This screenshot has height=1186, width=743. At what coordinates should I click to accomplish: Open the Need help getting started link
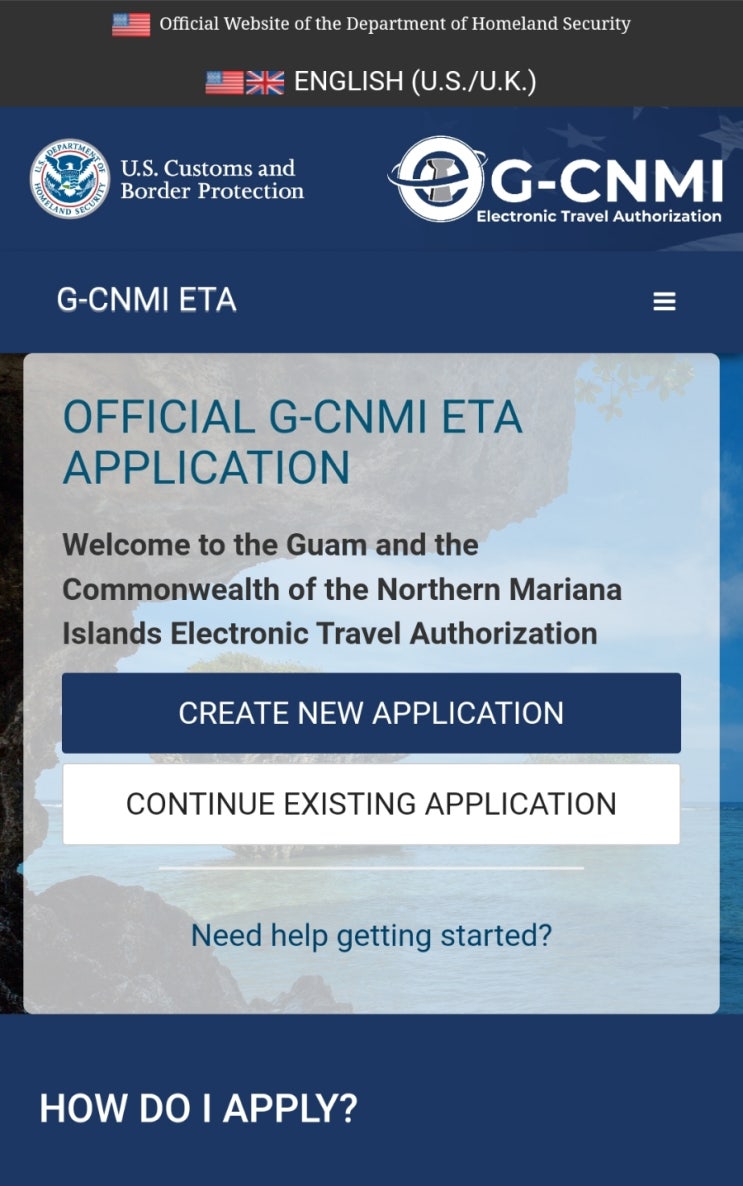(371, 935)
